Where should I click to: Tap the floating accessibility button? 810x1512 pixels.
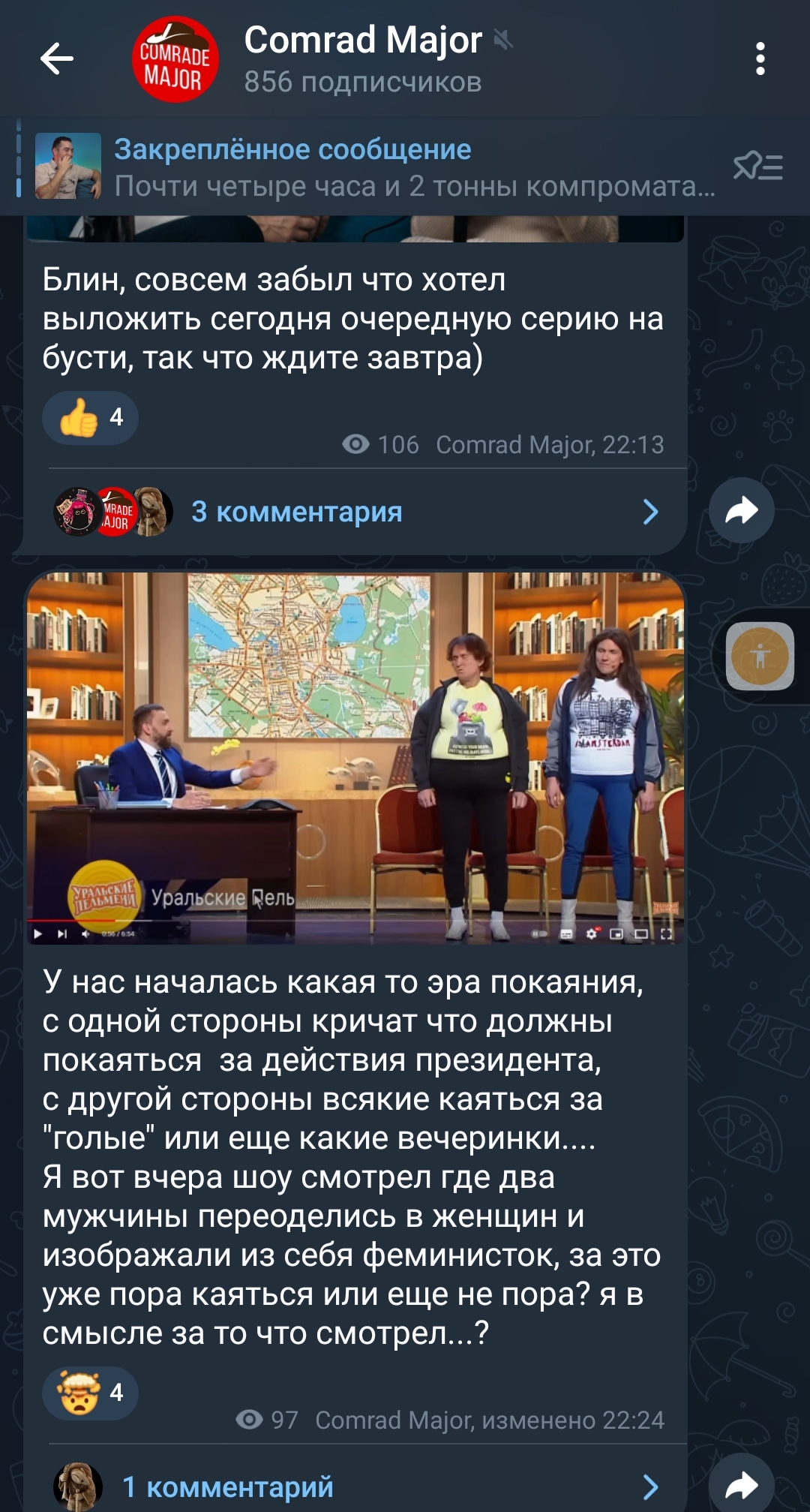[760, 656]
